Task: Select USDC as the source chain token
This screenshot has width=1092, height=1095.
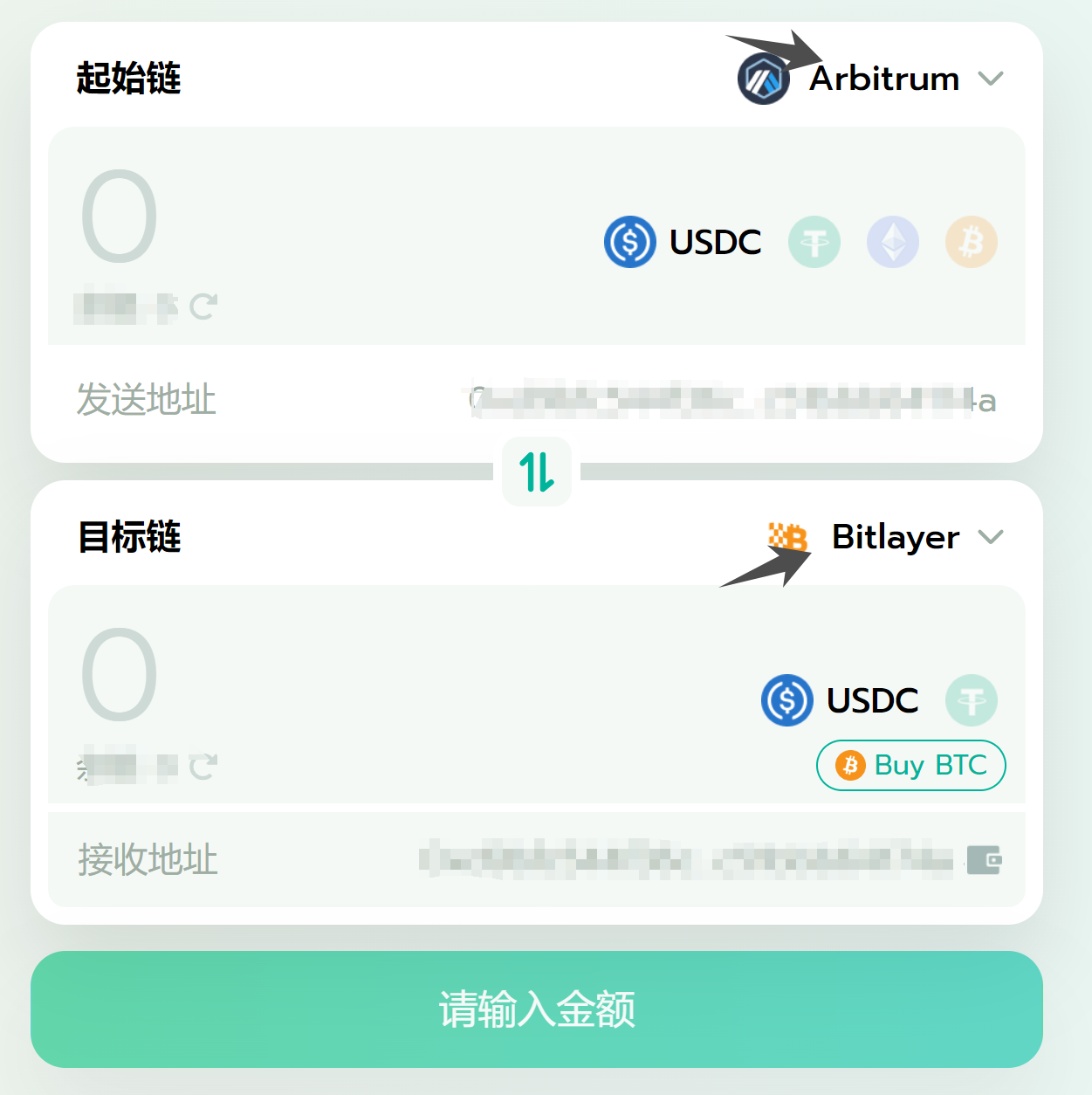Action: (x=683, y=242)
